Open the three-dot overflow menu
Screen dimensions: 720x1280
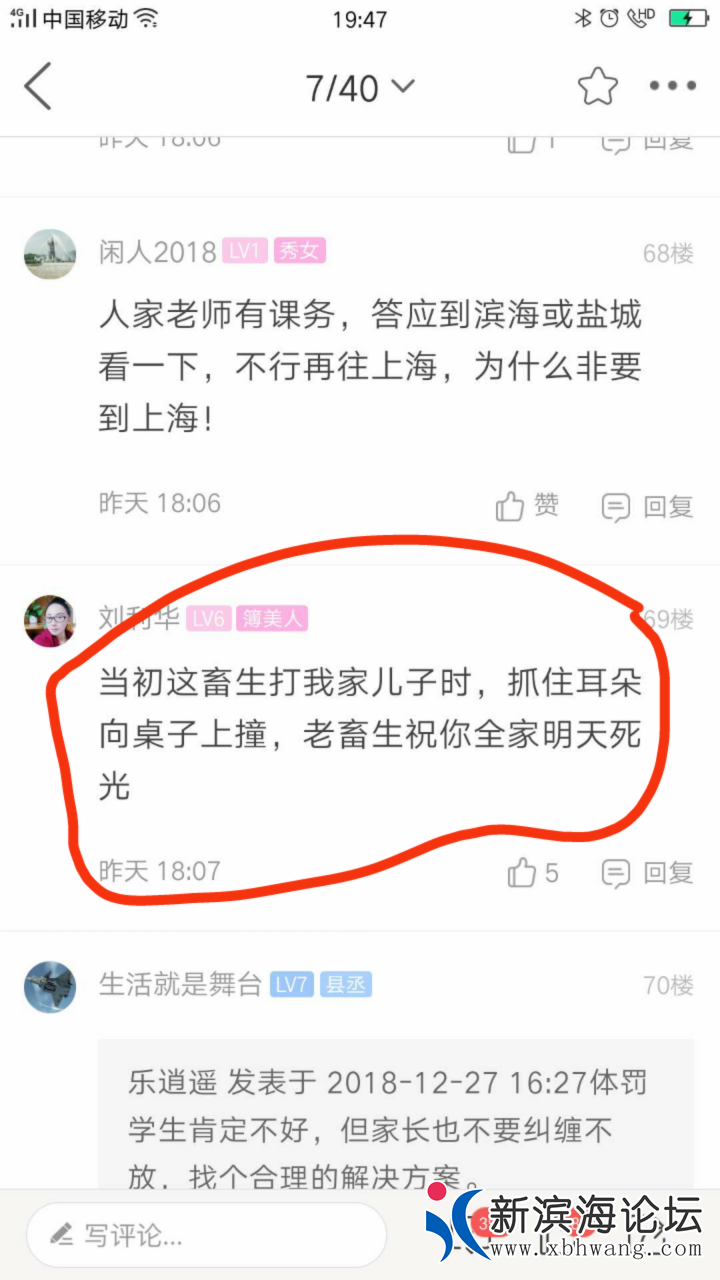(672, 87)
